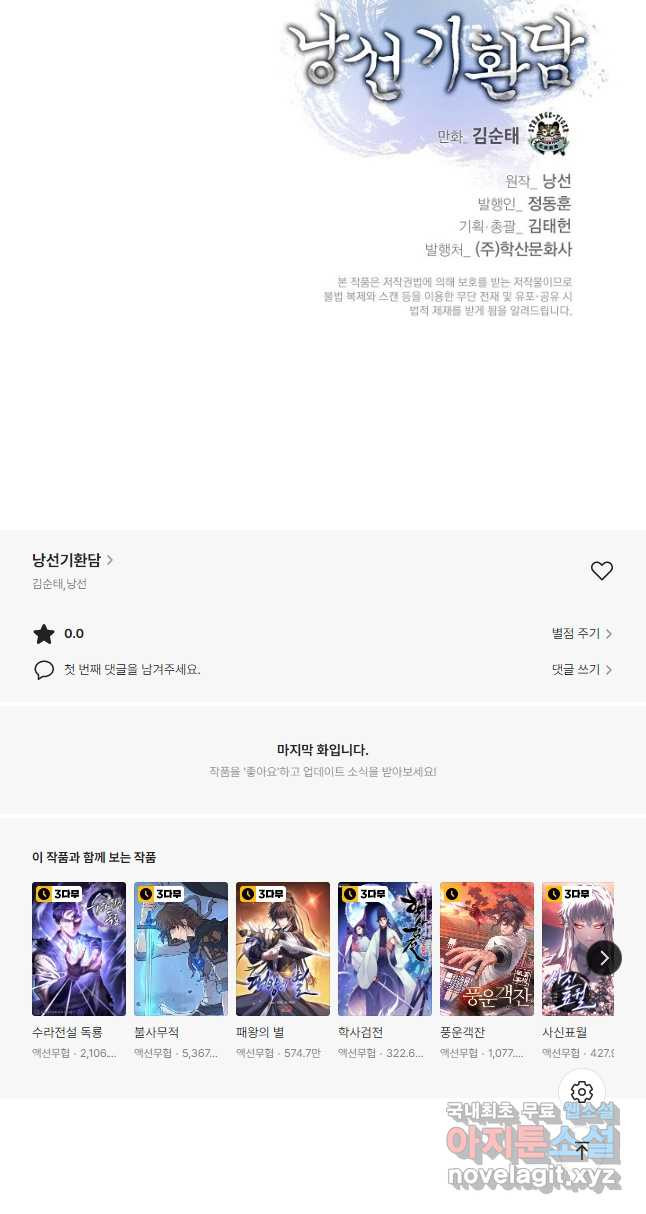Tap 별점 주기 to rate
646x1214 pixels.
[581, 634]
